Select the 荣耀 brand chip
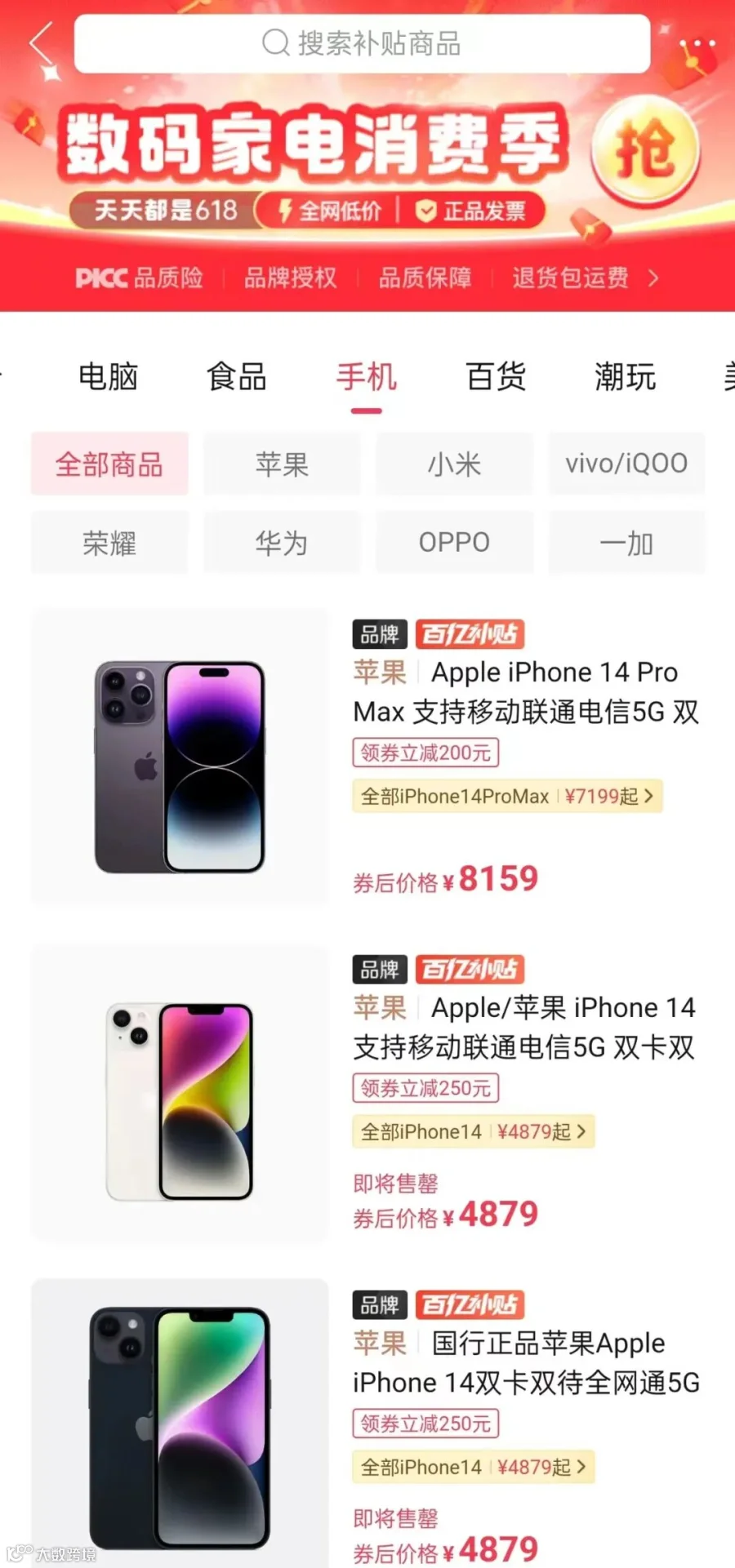The height and width of the screenshot is (1568, 735). click(x=109, y=542)
